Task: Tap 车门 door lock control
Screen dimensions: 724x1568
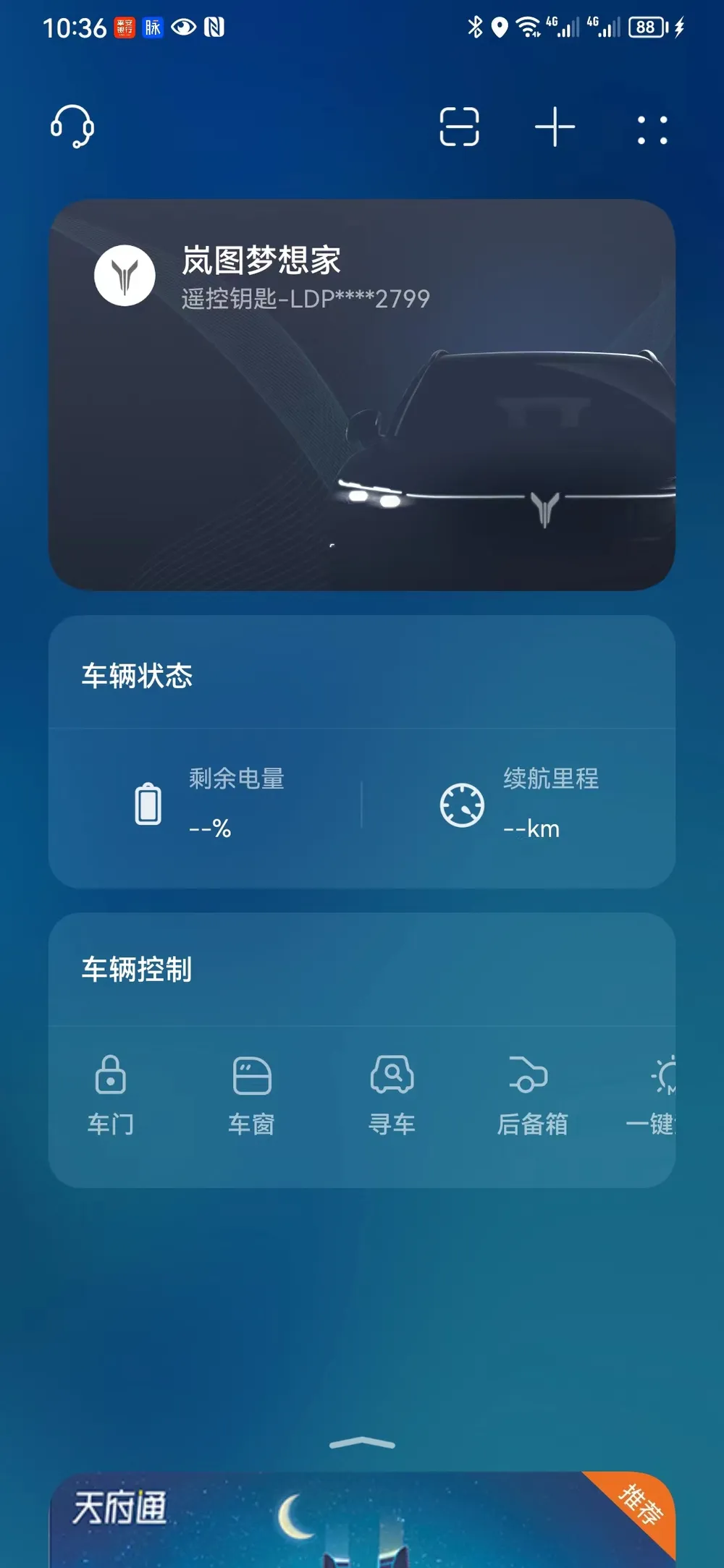Action: pyautogui.click(x=111, y=1094)
